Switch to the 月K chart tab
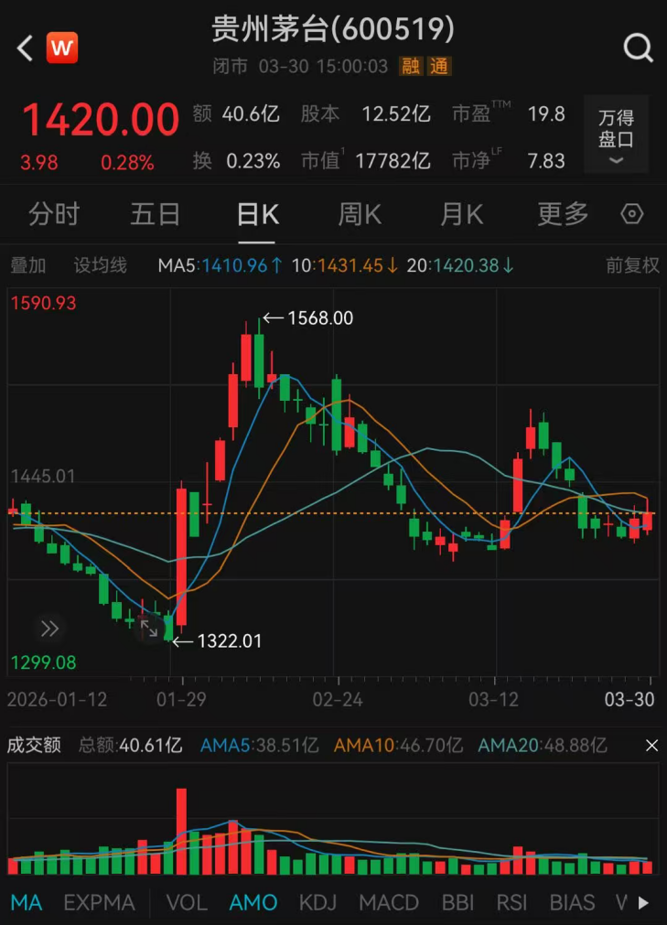Screen dimensions: 667x925 pos(461,214)
